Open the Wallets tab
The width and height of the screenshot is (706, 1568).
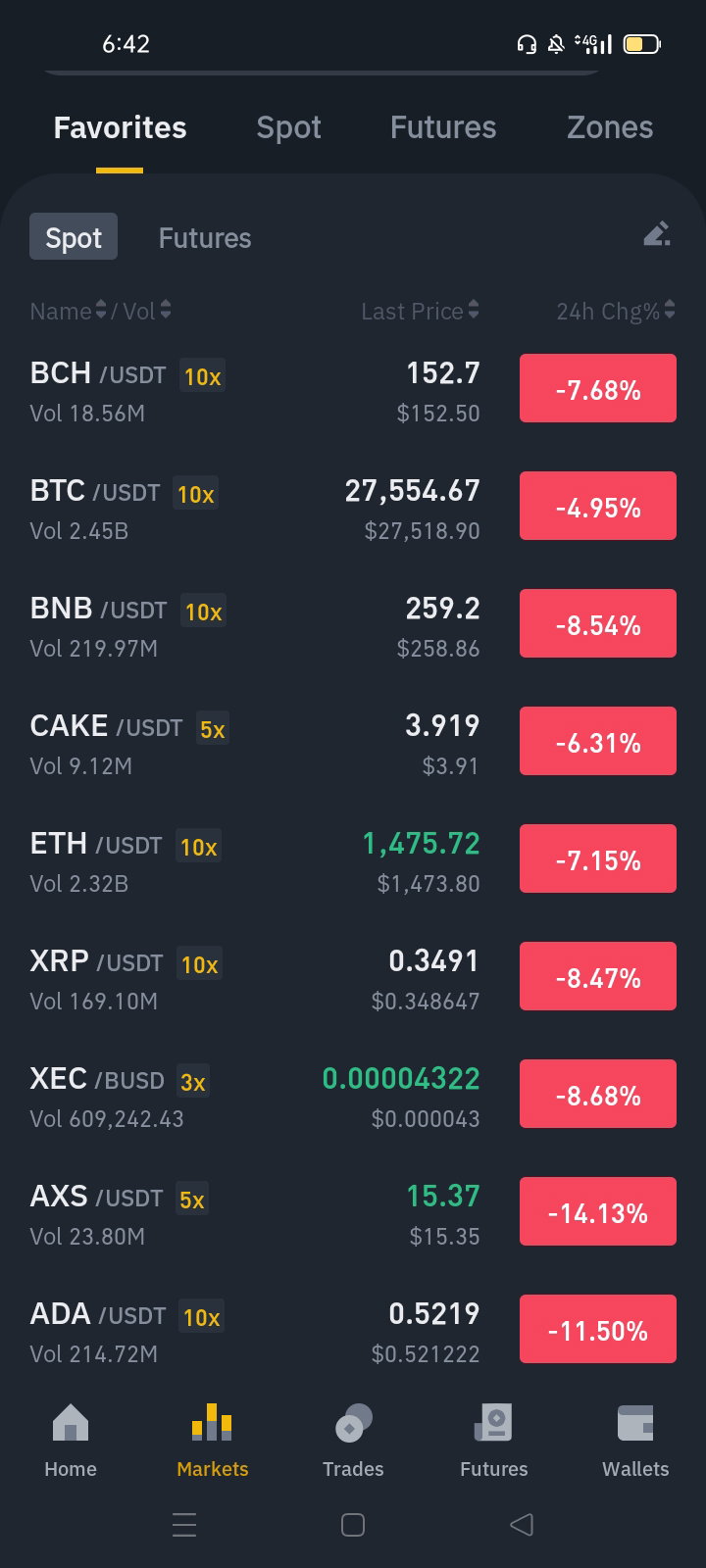[635, 1441]
